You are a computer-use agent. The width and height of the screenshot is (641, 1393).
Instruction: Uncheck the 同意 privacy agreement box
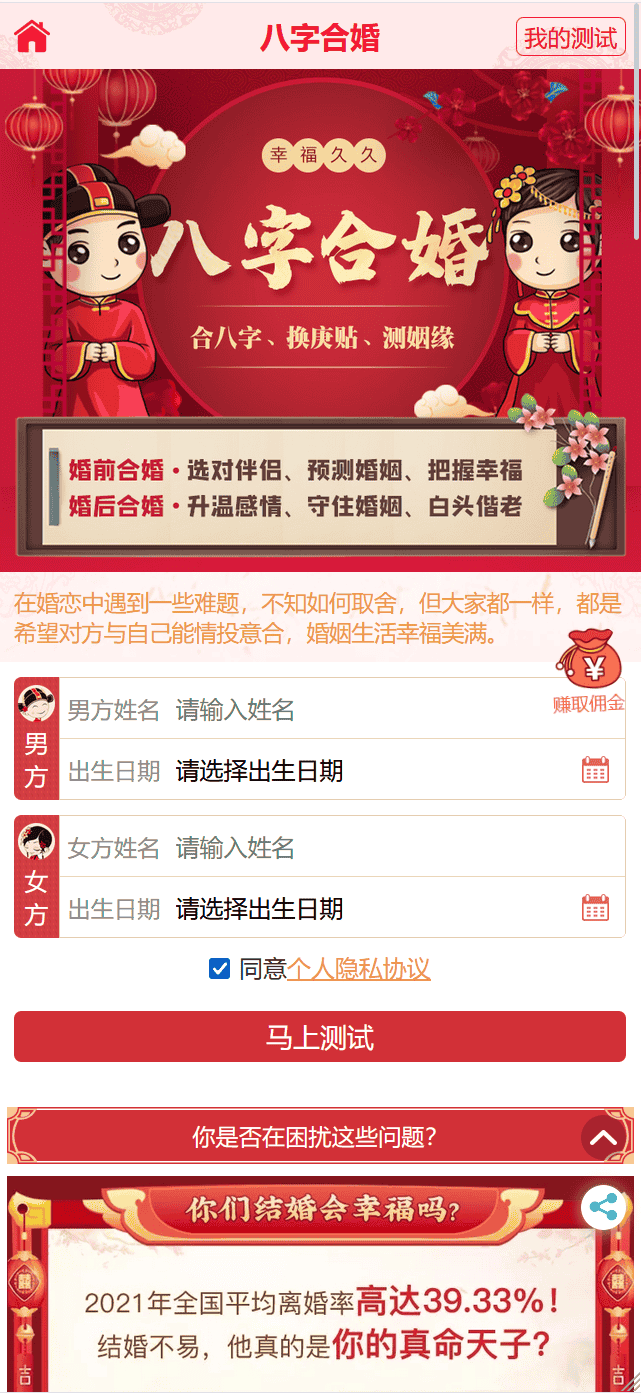(x=219, y=968)
